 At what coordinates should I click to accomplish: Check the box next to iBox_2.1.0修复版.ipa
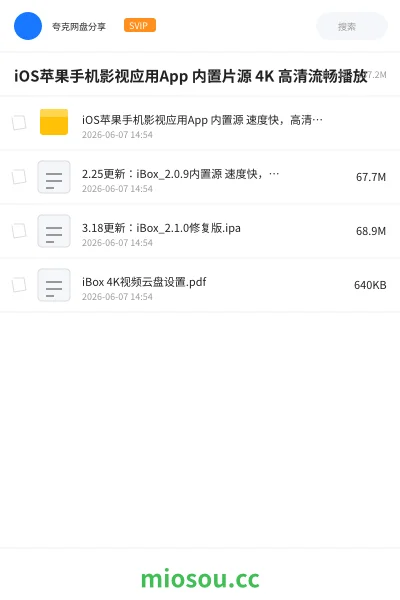coord(19,231)
